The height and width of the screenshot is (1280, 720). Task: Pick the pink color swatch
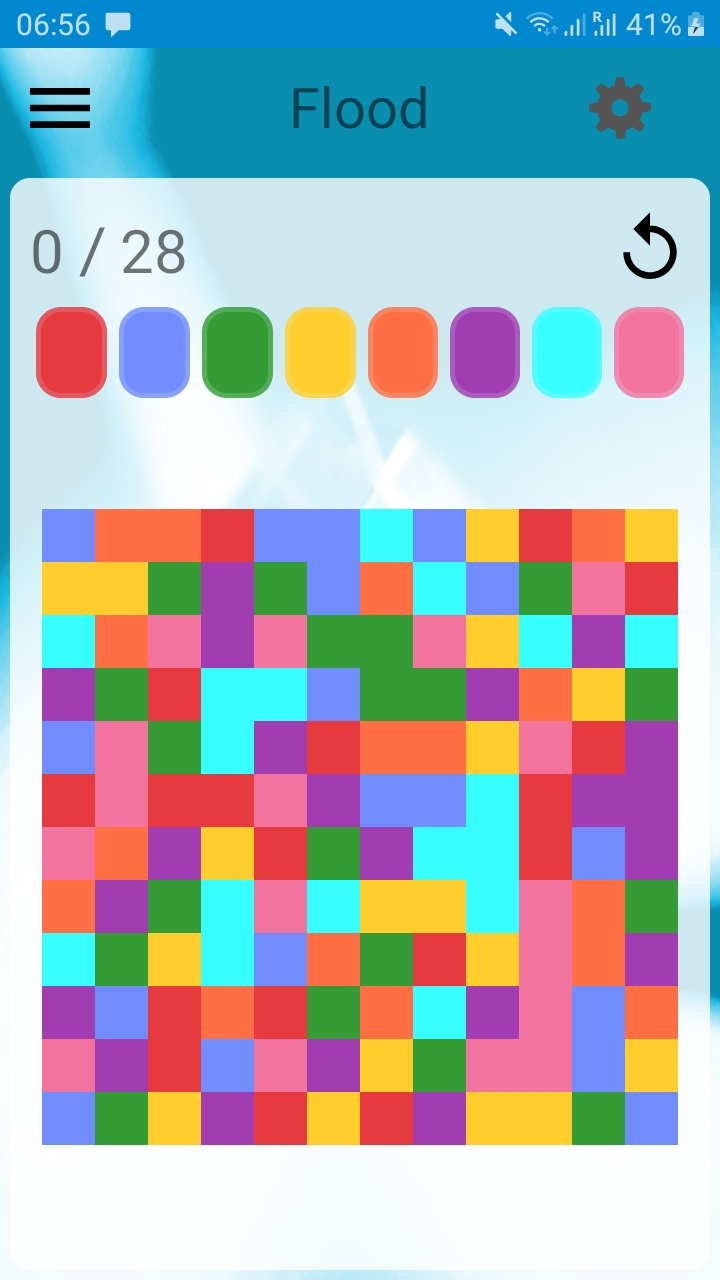pos(649,352)
